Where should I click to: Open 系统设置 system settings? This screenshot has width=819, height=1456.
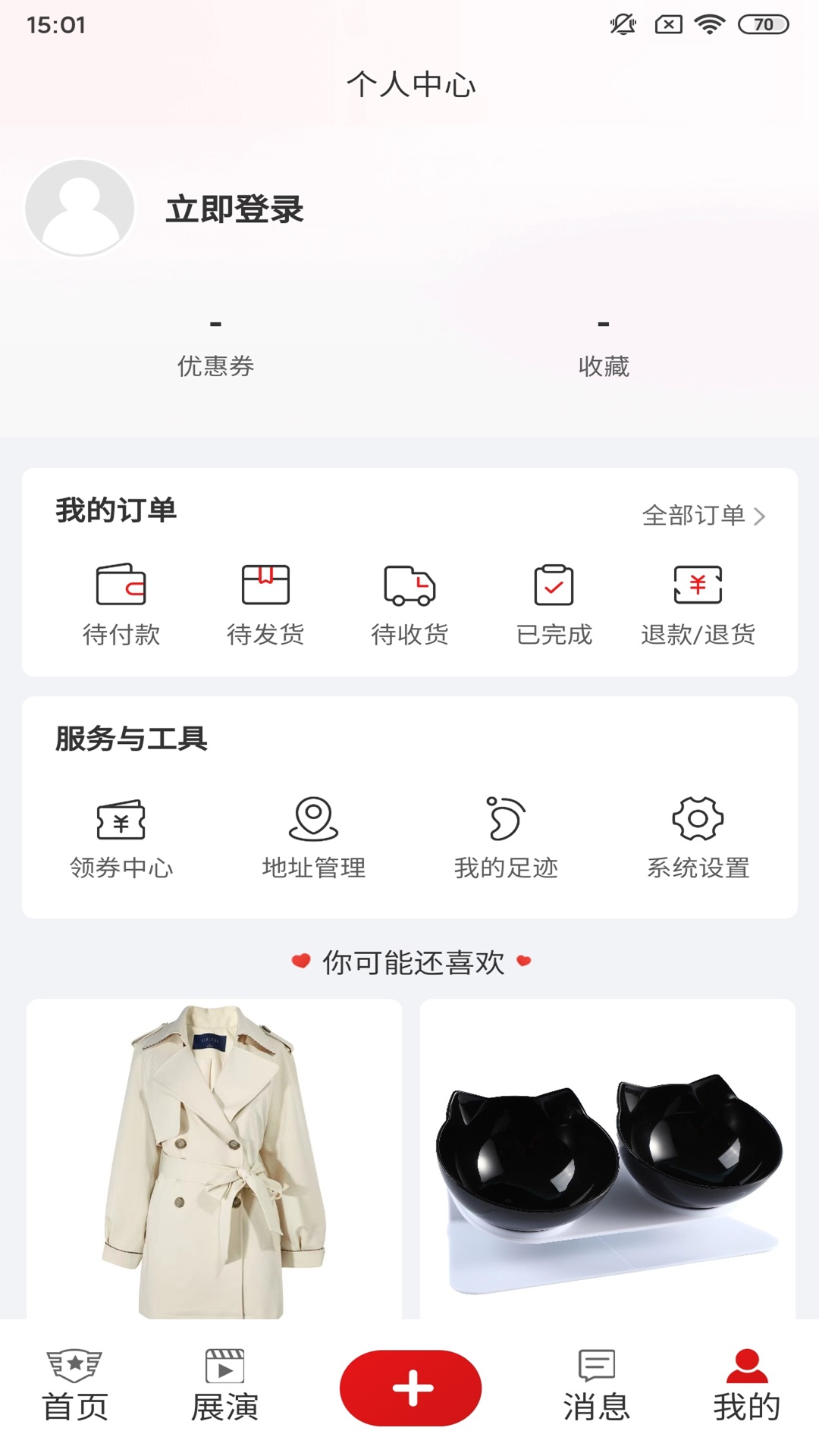point(698,837)
